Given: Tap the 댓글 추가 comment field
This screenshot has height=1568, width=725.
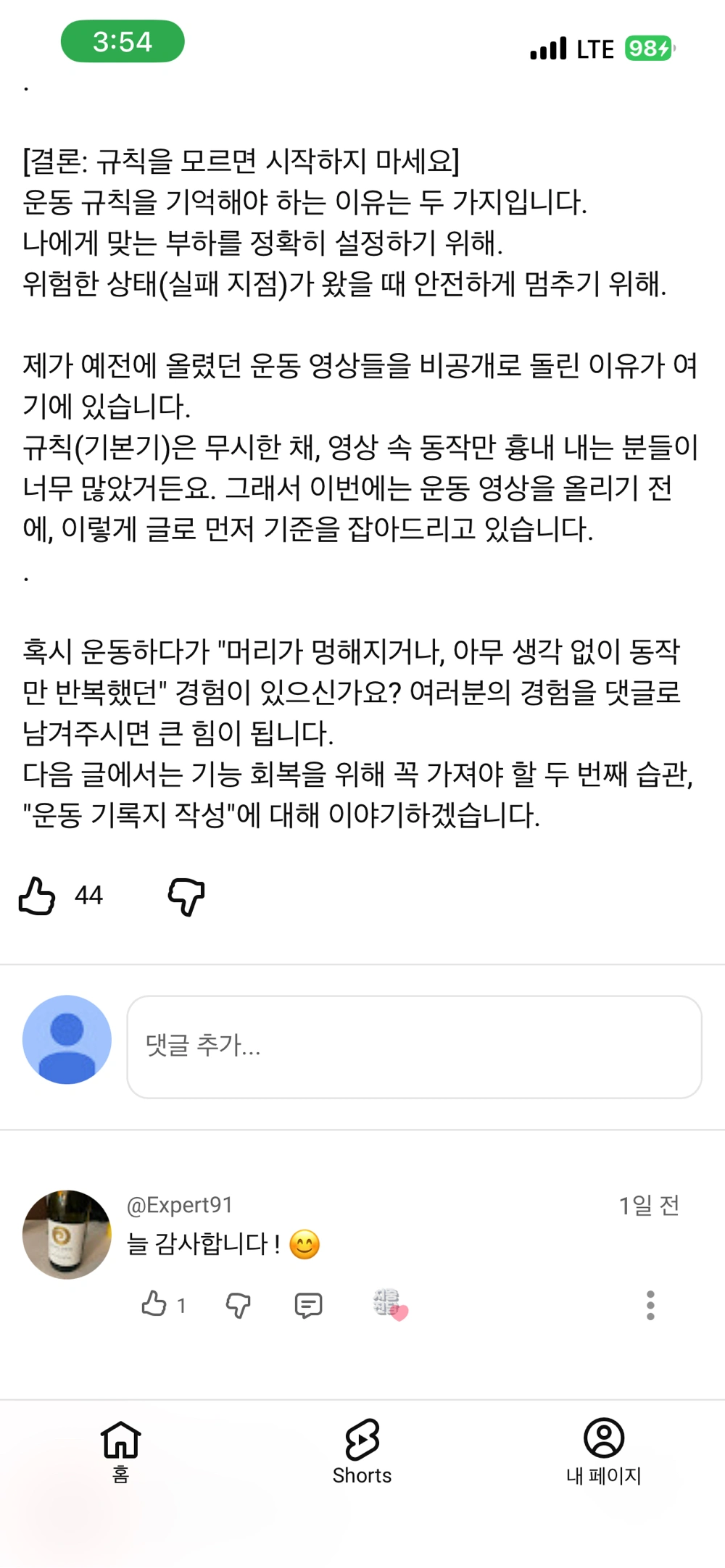Looking at the screenshot, I should coord(414,1046).
